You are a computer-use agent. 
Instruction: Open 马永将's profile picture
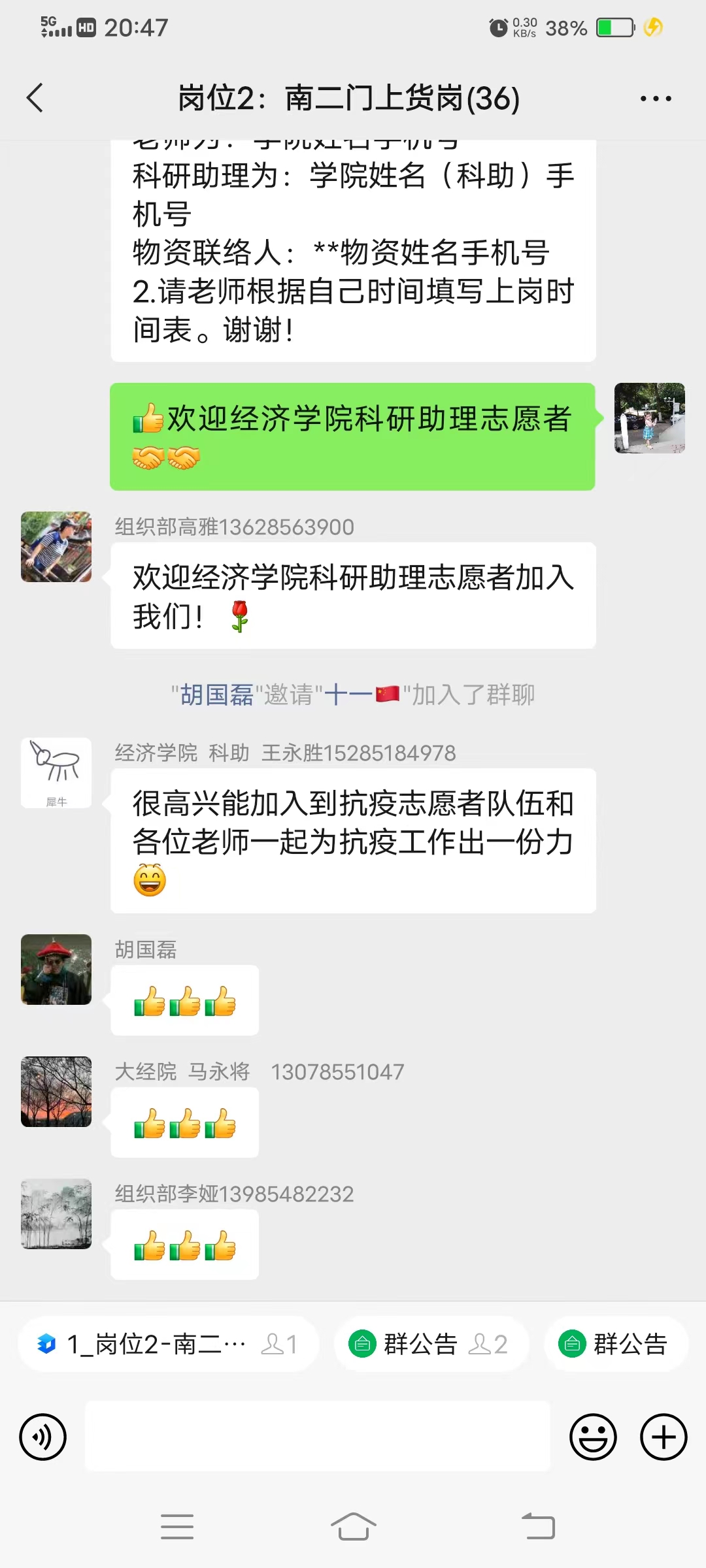(56, 1092)
